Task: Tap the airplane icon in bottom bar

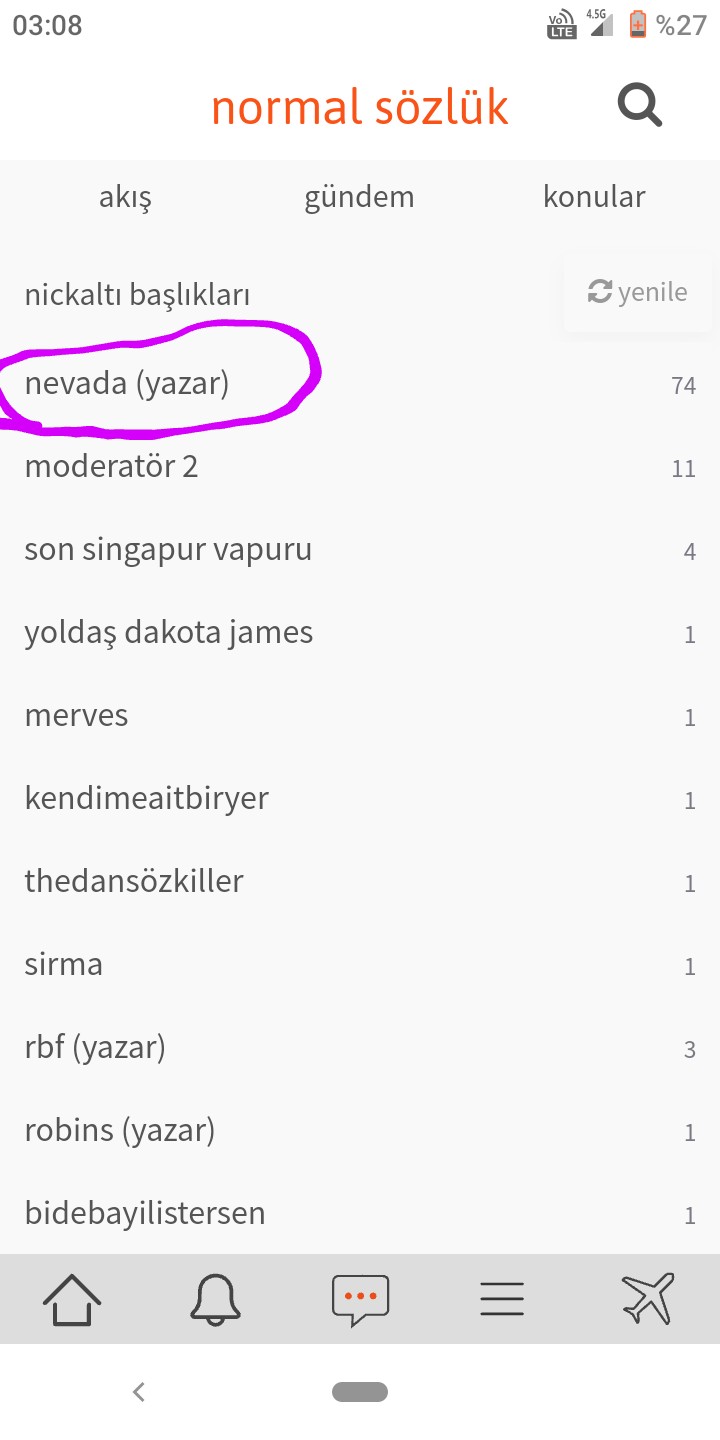Action: (647, 1298)
